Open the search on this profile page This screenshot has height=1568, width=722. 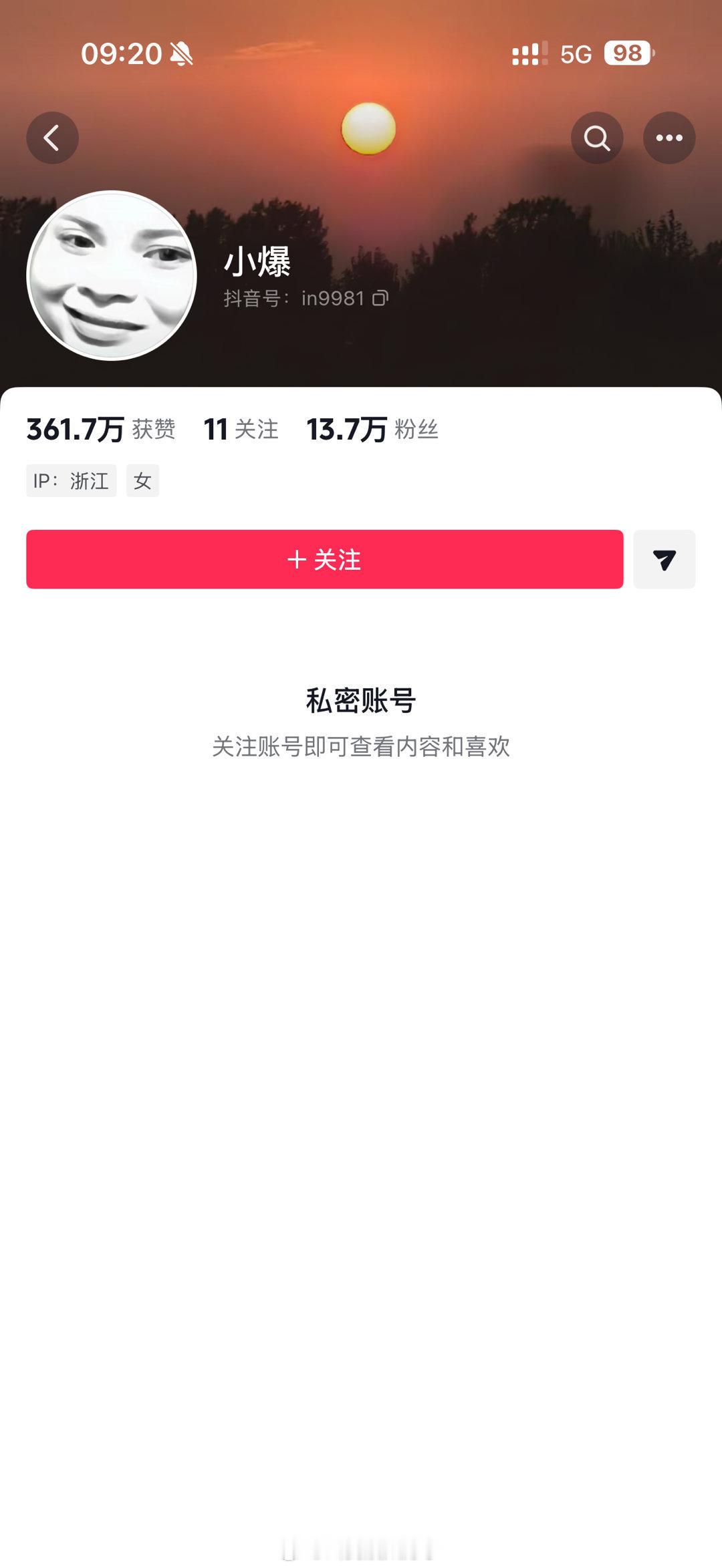597,137
